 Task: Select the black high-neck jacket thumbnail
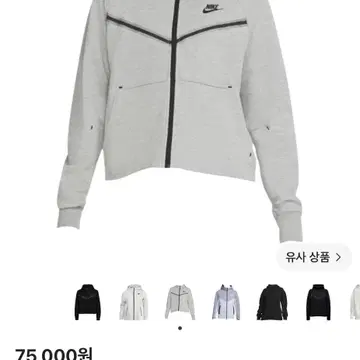[318, 302]
